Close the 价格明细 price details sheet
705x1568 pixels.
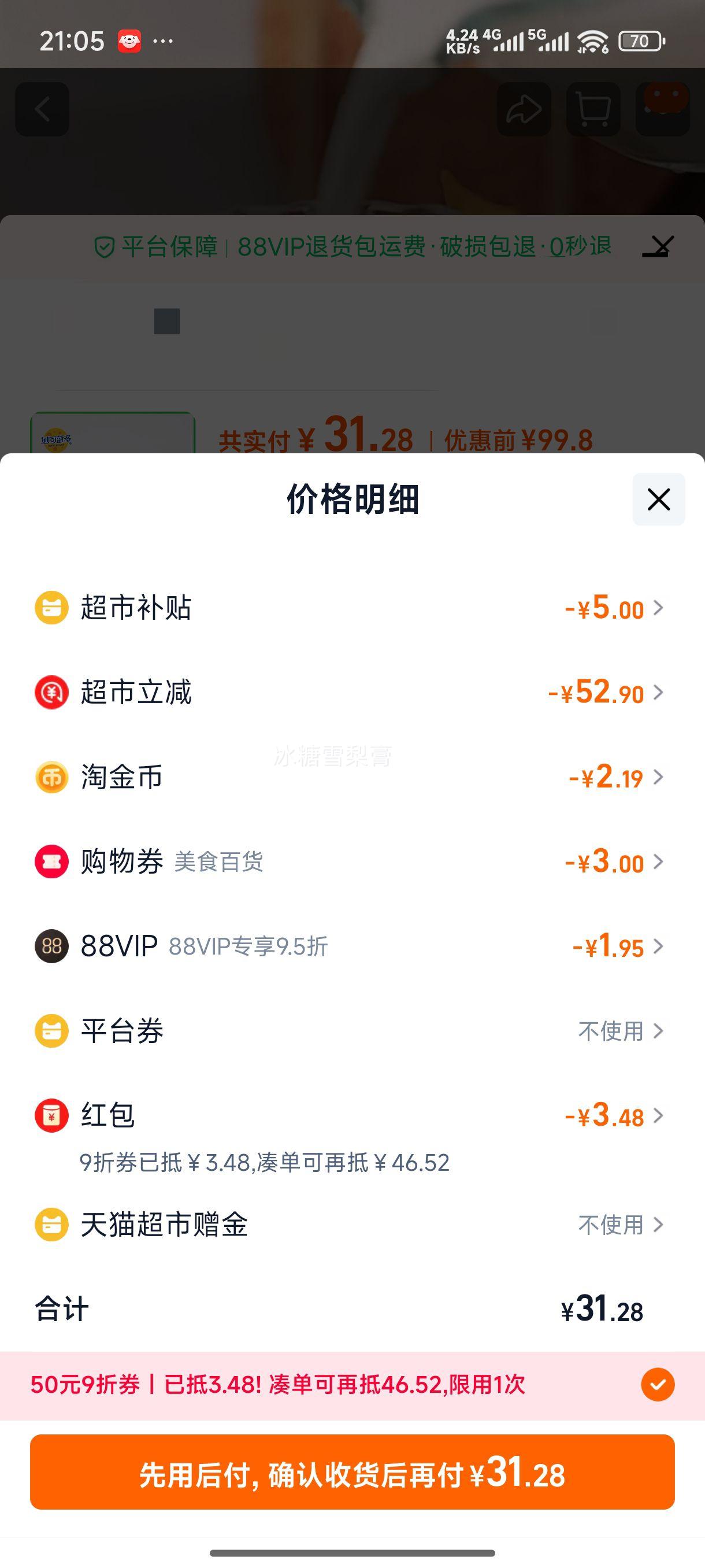tap(658, 499)
